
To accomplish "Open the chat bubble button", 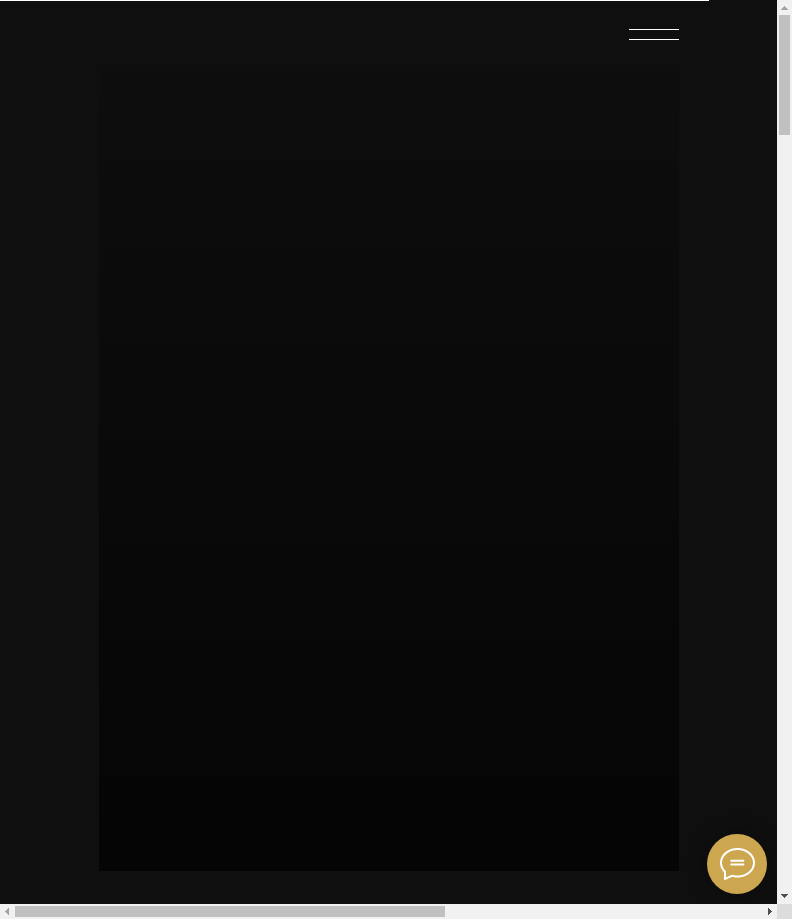I will tap(737, 864).
